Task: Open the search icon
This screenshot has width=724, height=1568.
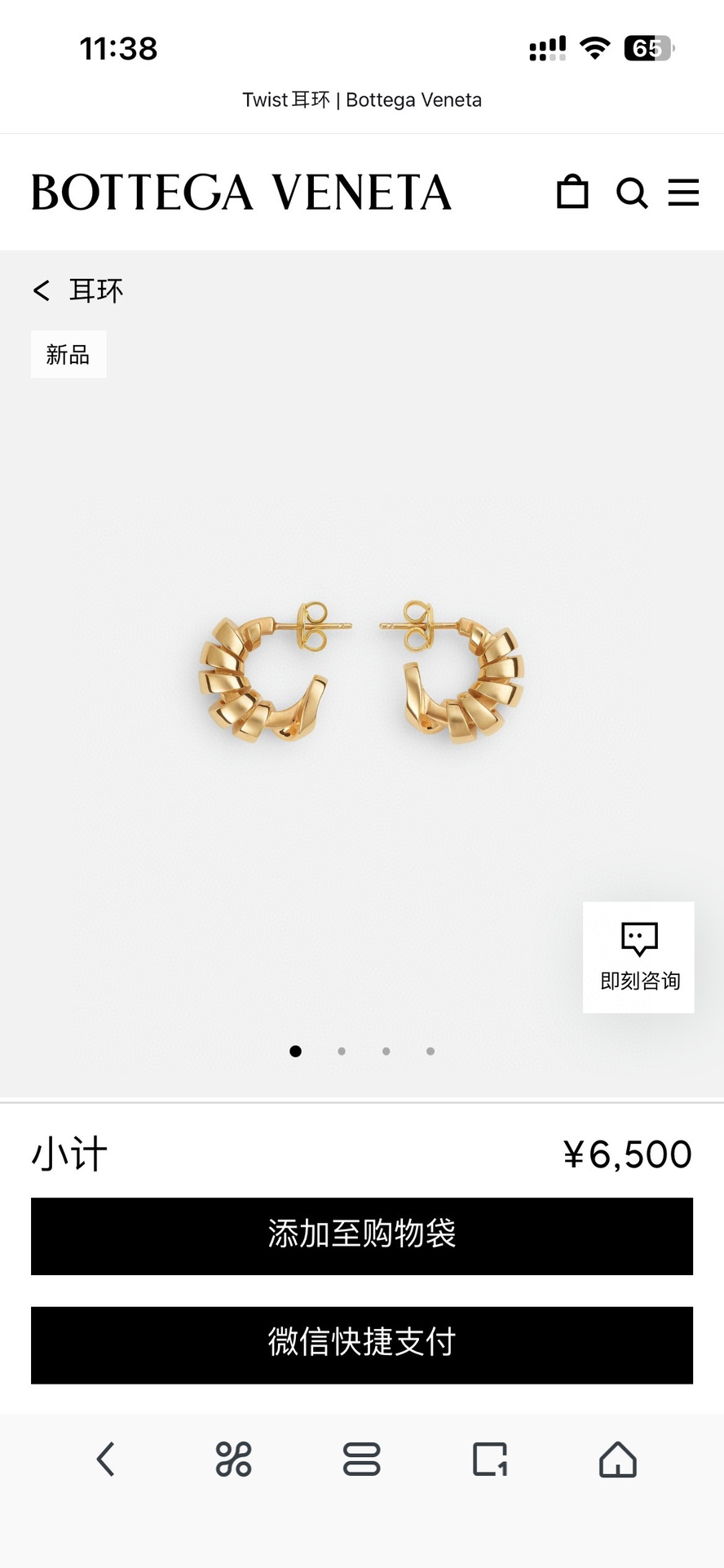Action: [x=632, y=193]
